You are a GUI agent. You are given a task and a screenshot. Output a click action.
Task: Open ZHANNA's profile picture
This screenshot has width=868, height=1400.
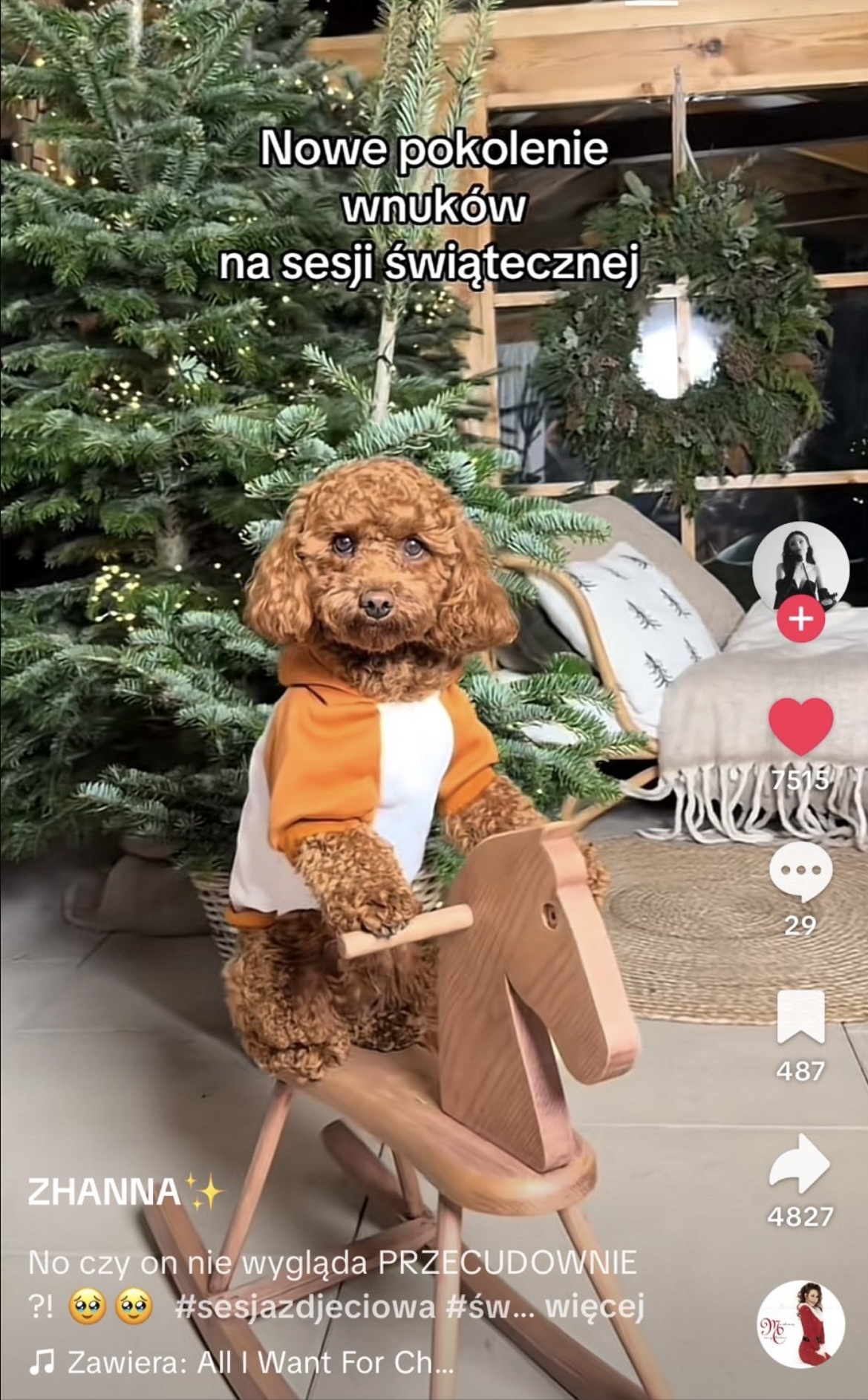click(800, 567)
